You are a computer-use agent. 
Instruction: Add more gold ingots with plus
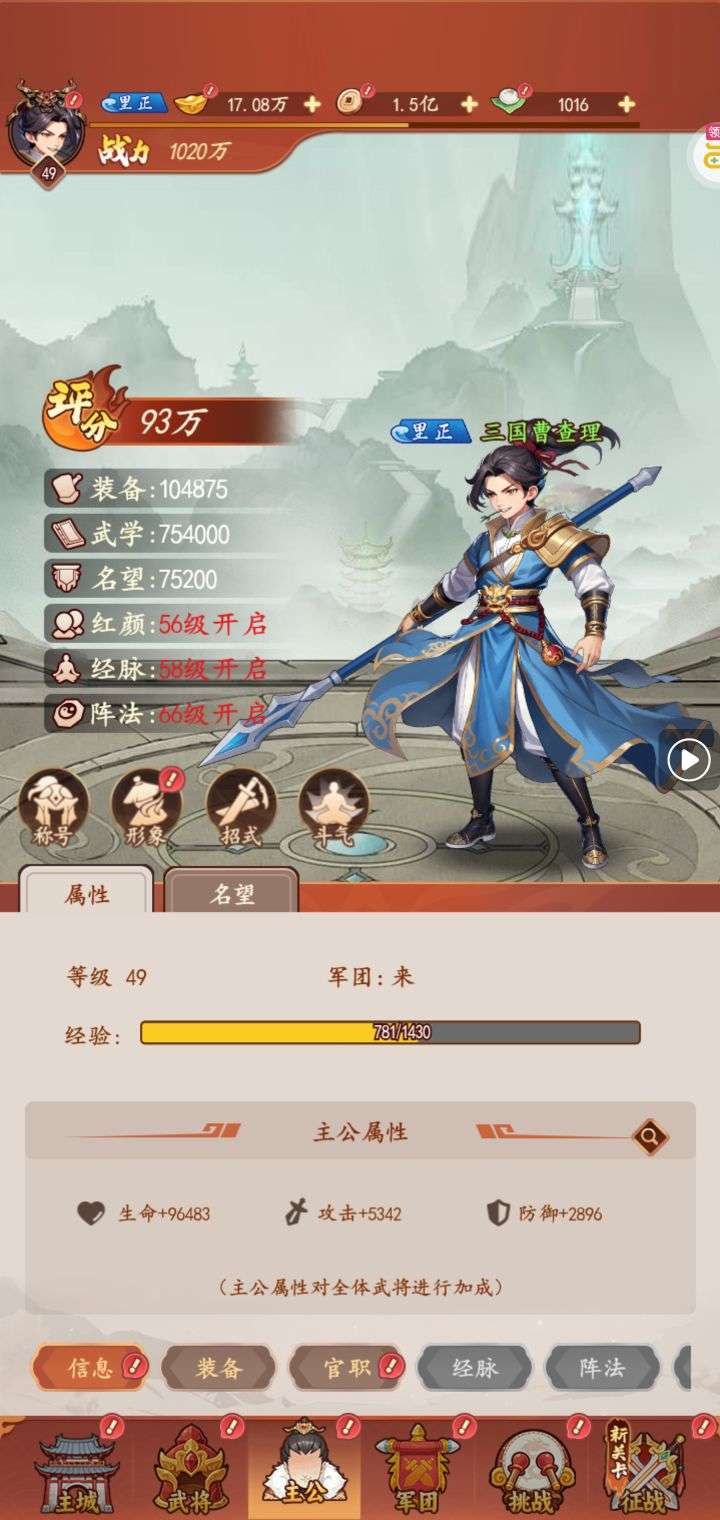pyautogui.click(x=312, y=104)
